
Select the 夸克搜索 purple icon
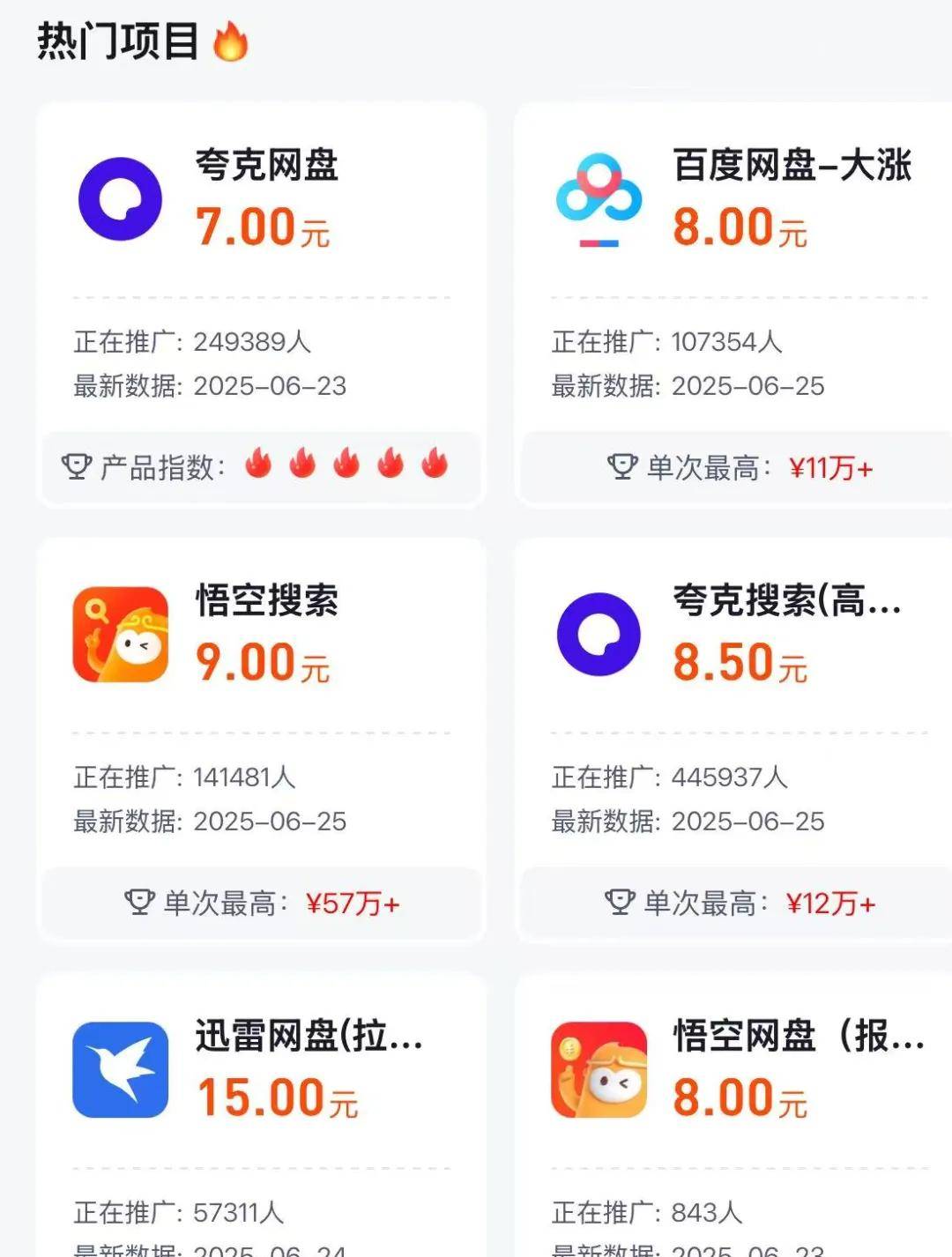coord(599,635)
